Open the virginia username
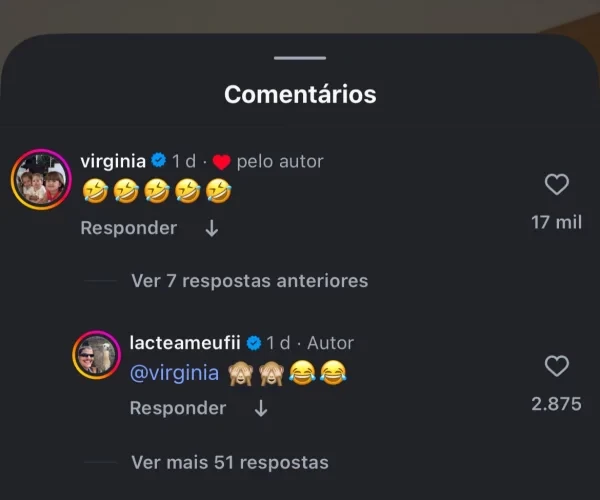Image resolution: width=600 pixels, height=500 pixels. [113, 161]
